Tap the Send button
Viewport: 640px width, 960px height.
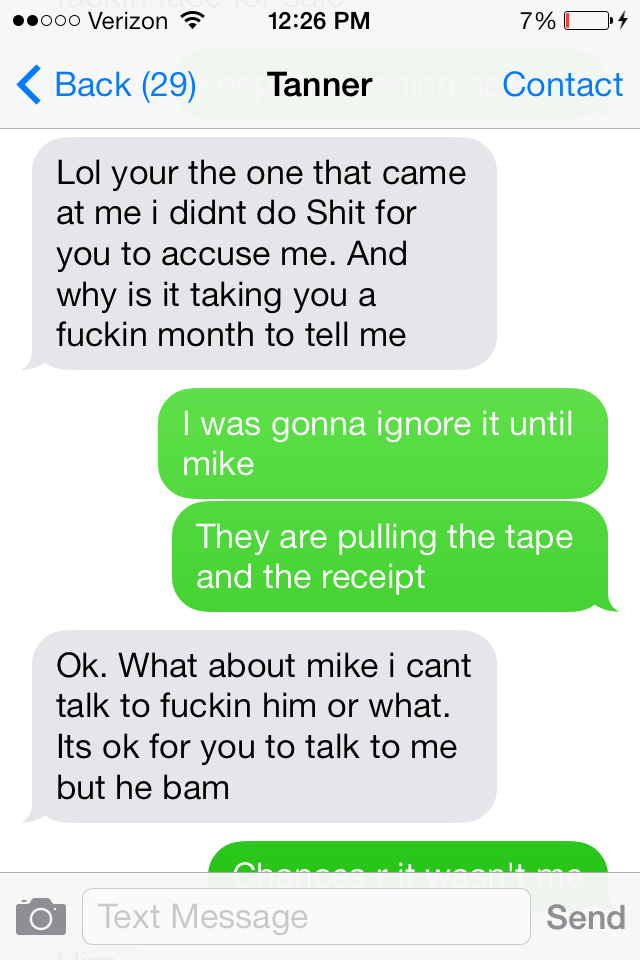[x=586, y=917]
